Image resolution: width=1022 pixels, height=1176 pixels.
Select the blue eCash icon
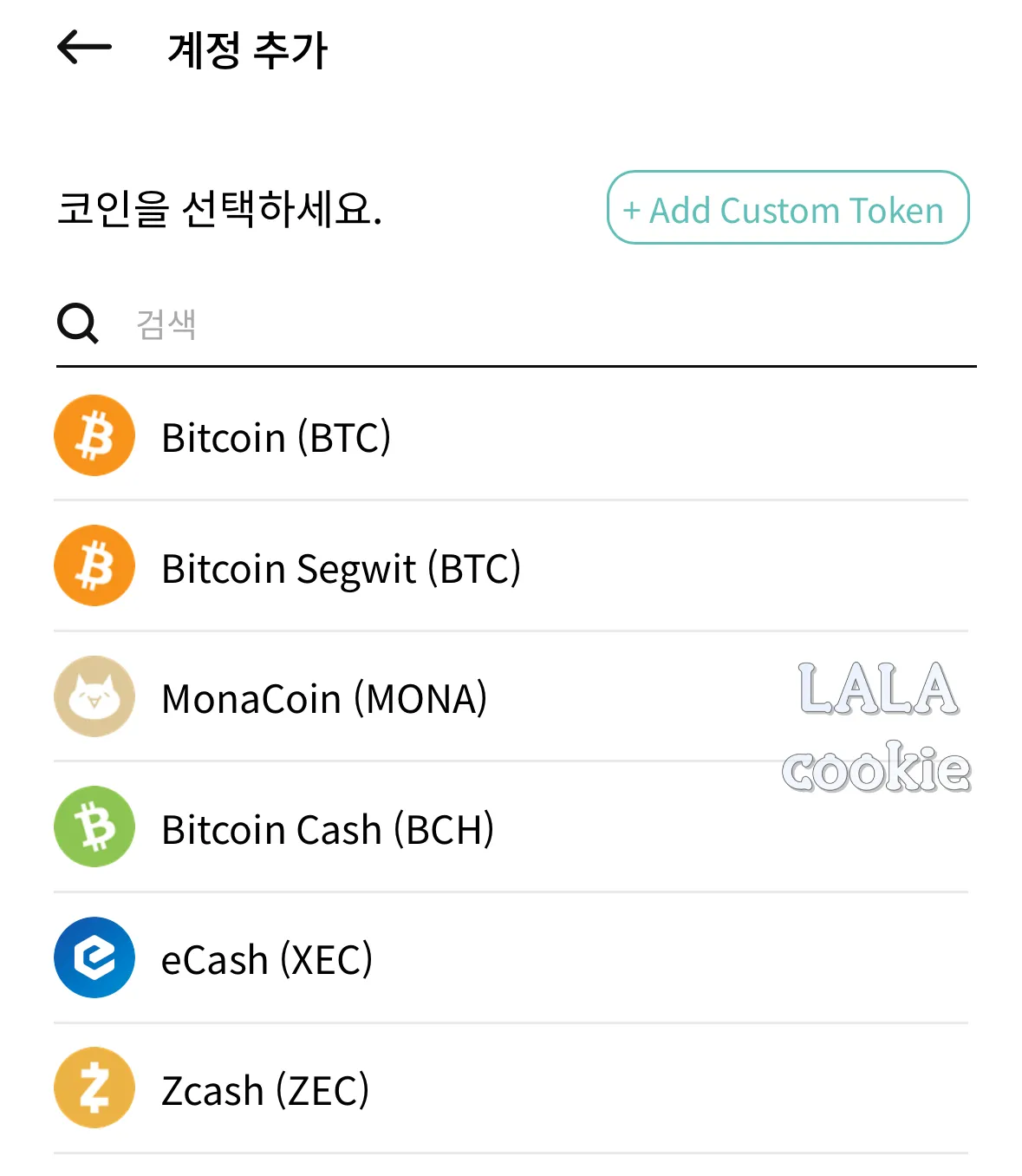[x=94, y=957]
